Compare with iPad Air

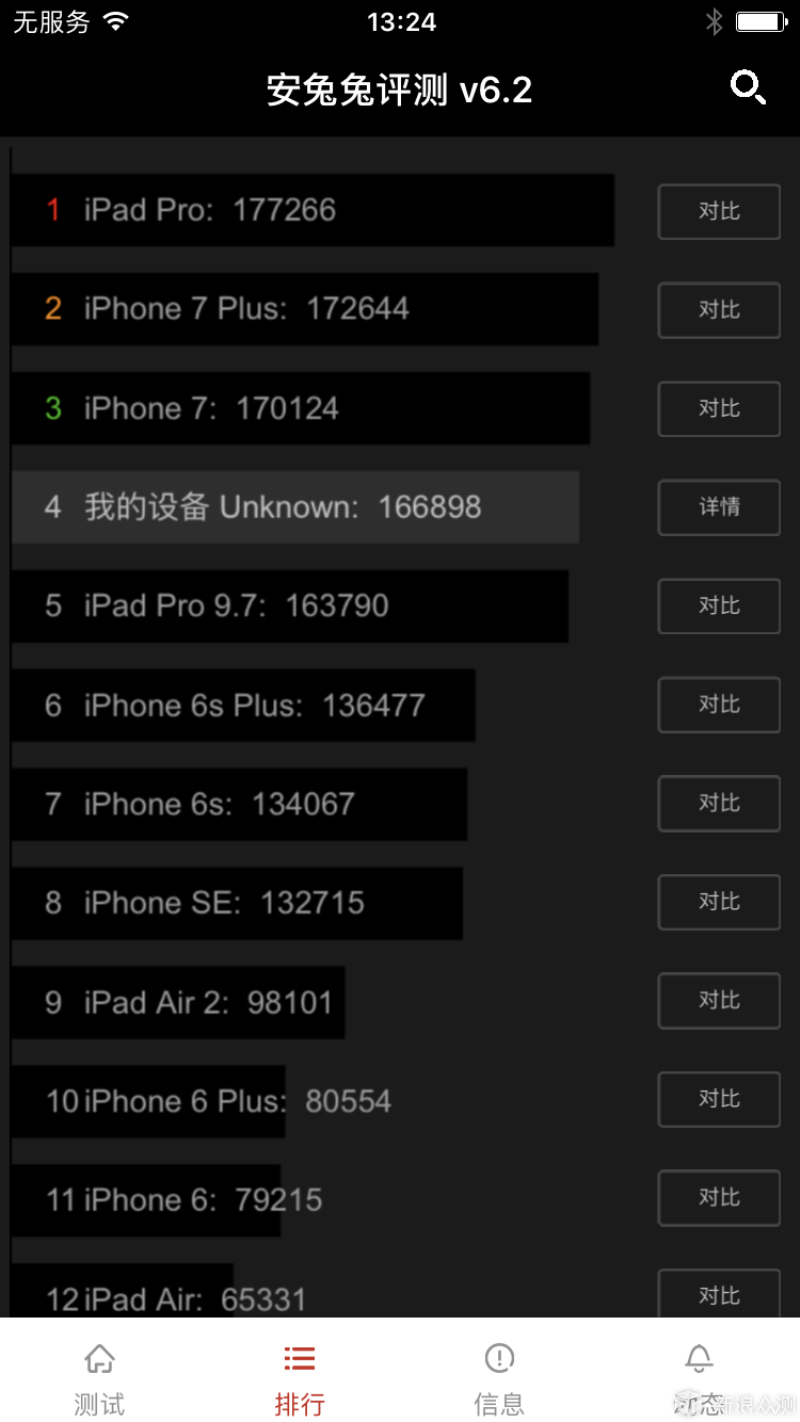pos(718,1294)
